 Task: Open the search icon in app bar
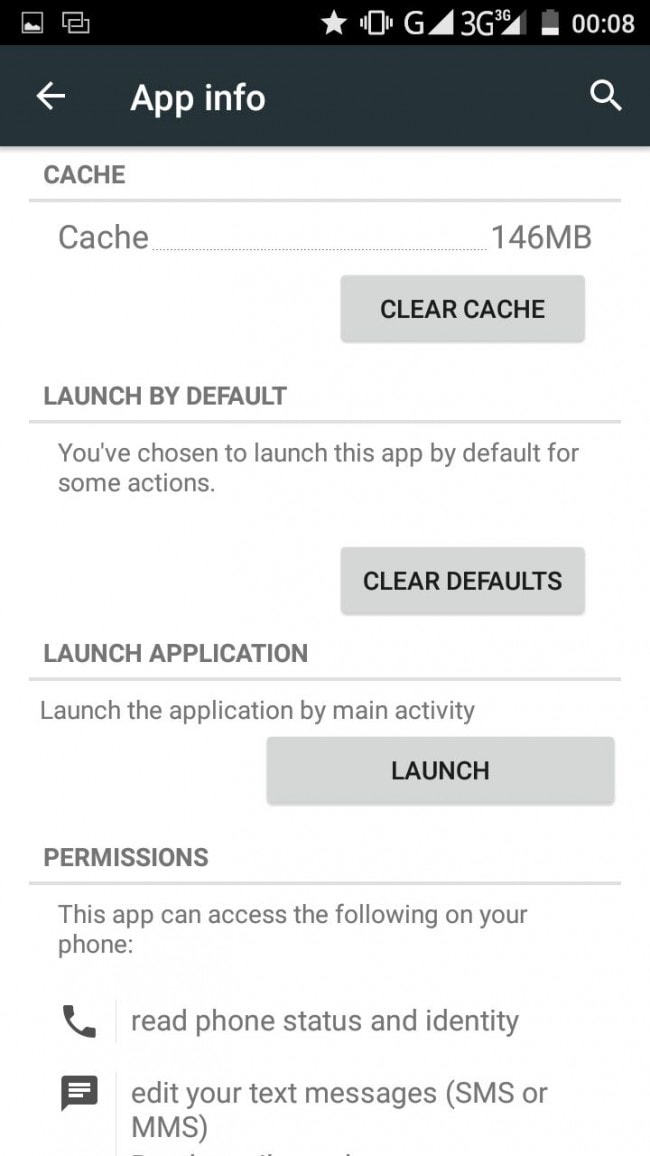pos(605,97)
